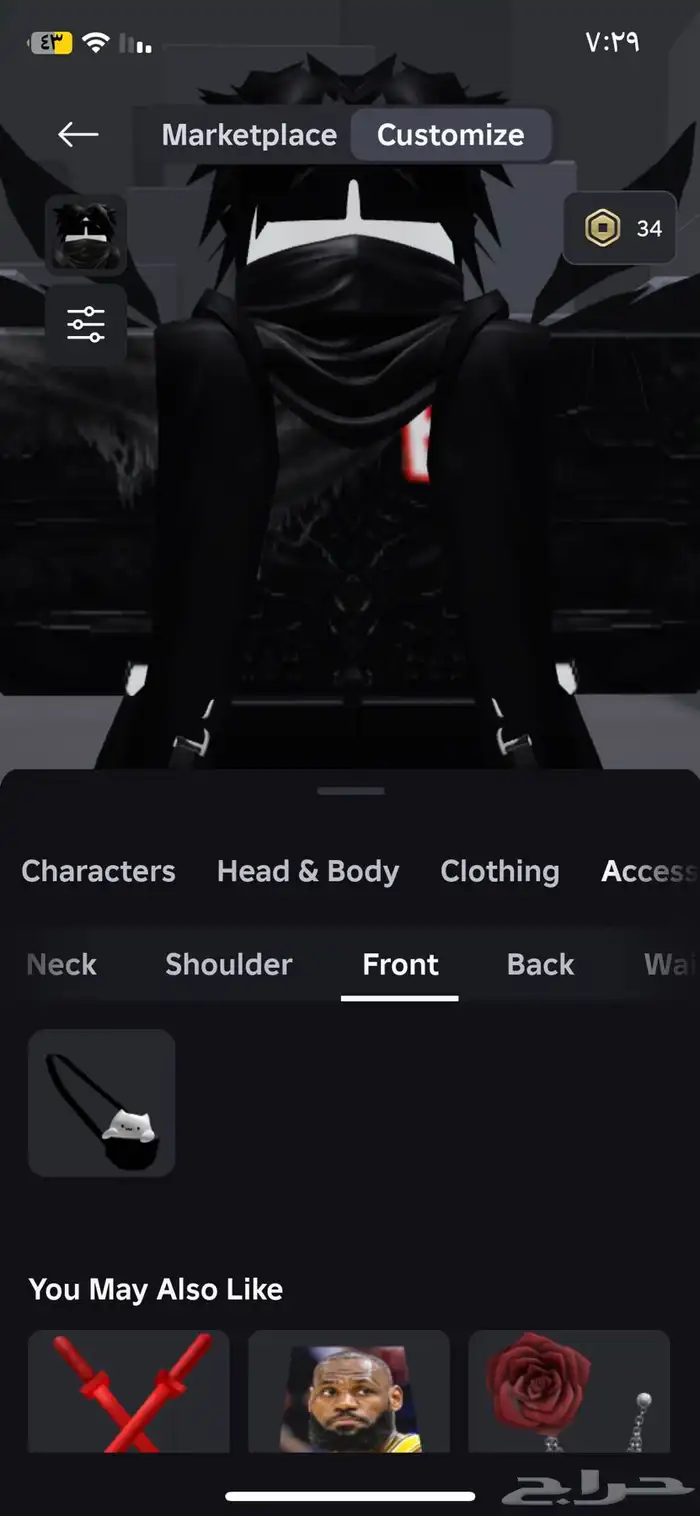Select the cat crossbody bag item
The width and height of the screenshot is (700, 1516).
click(x=101, y=1103)
